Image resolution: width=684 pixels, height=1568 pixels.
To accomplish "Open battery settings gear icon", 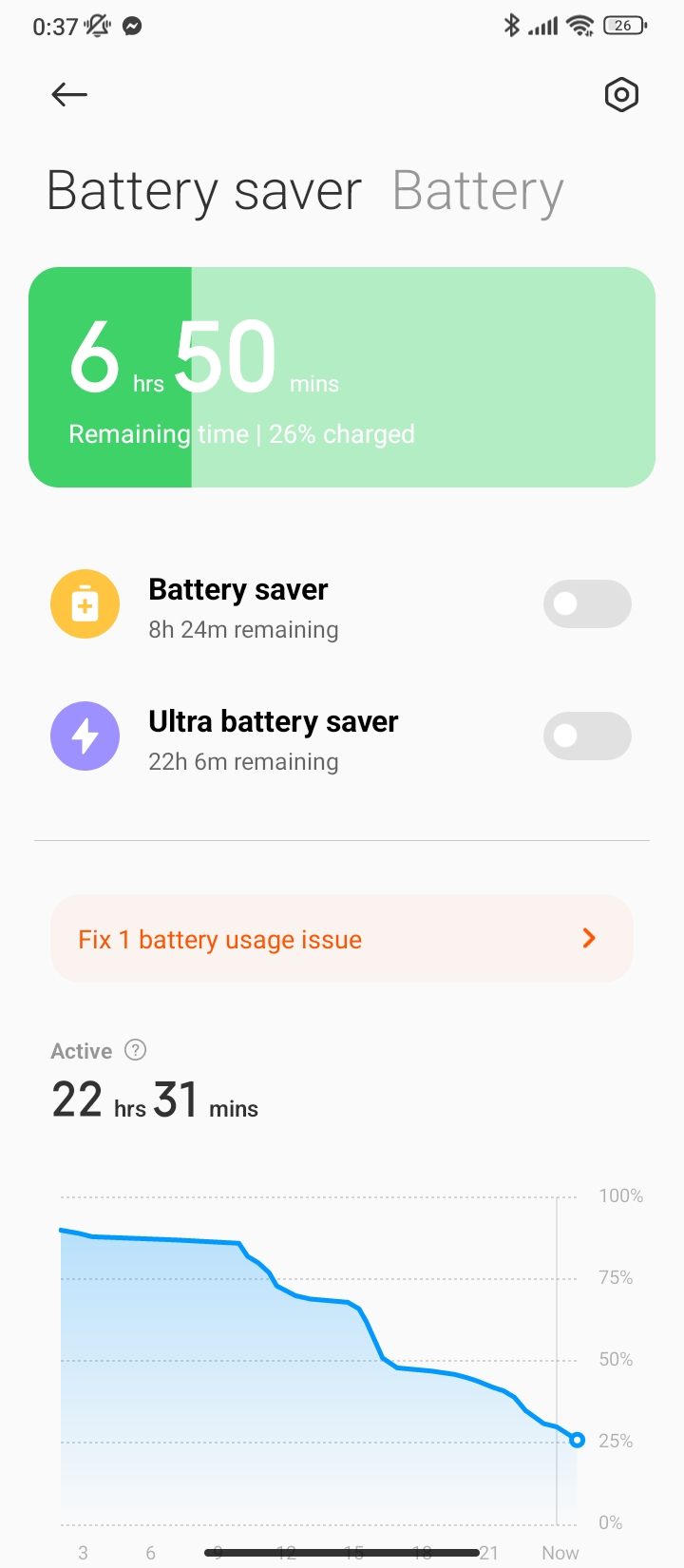I will [621, 94].
